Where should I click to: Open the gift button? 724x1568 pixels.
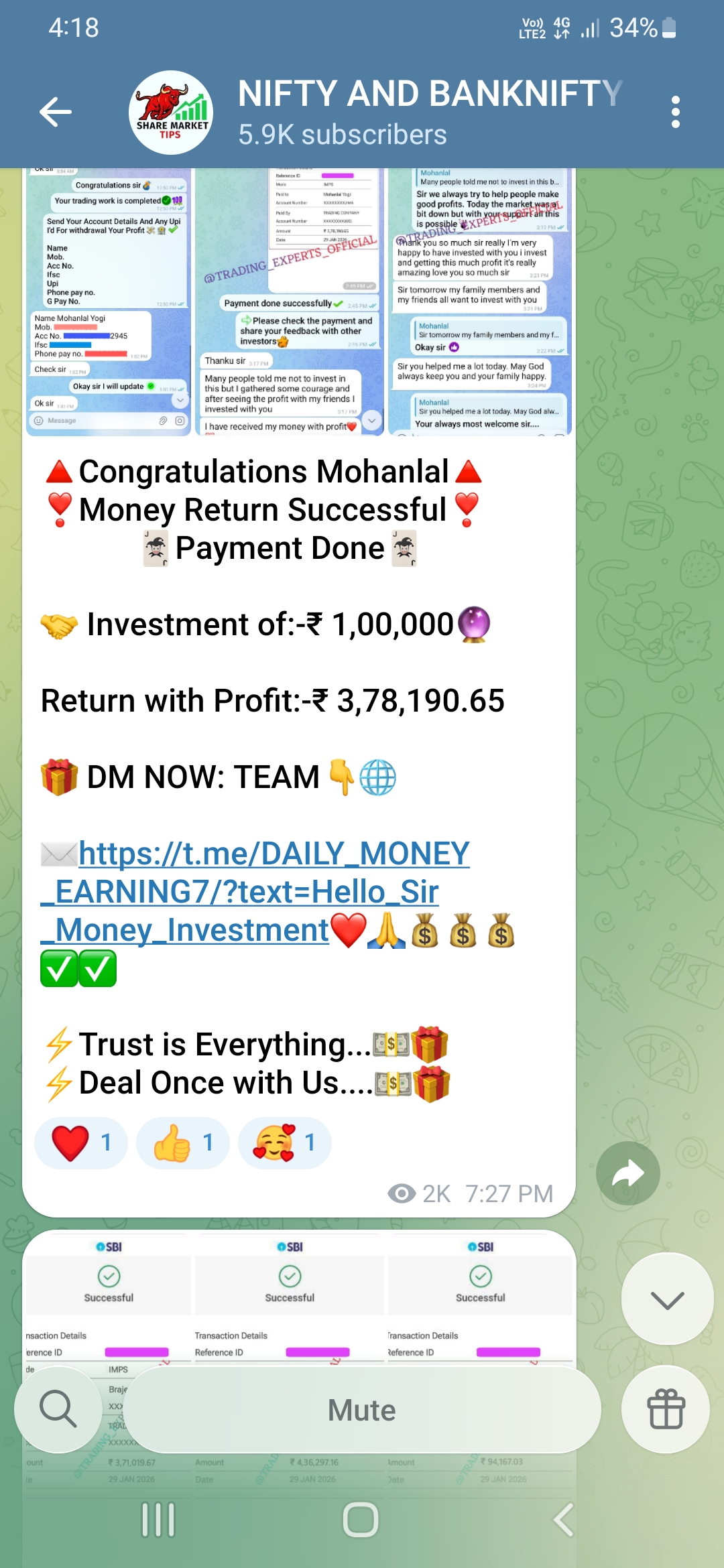pos(666,1409)
